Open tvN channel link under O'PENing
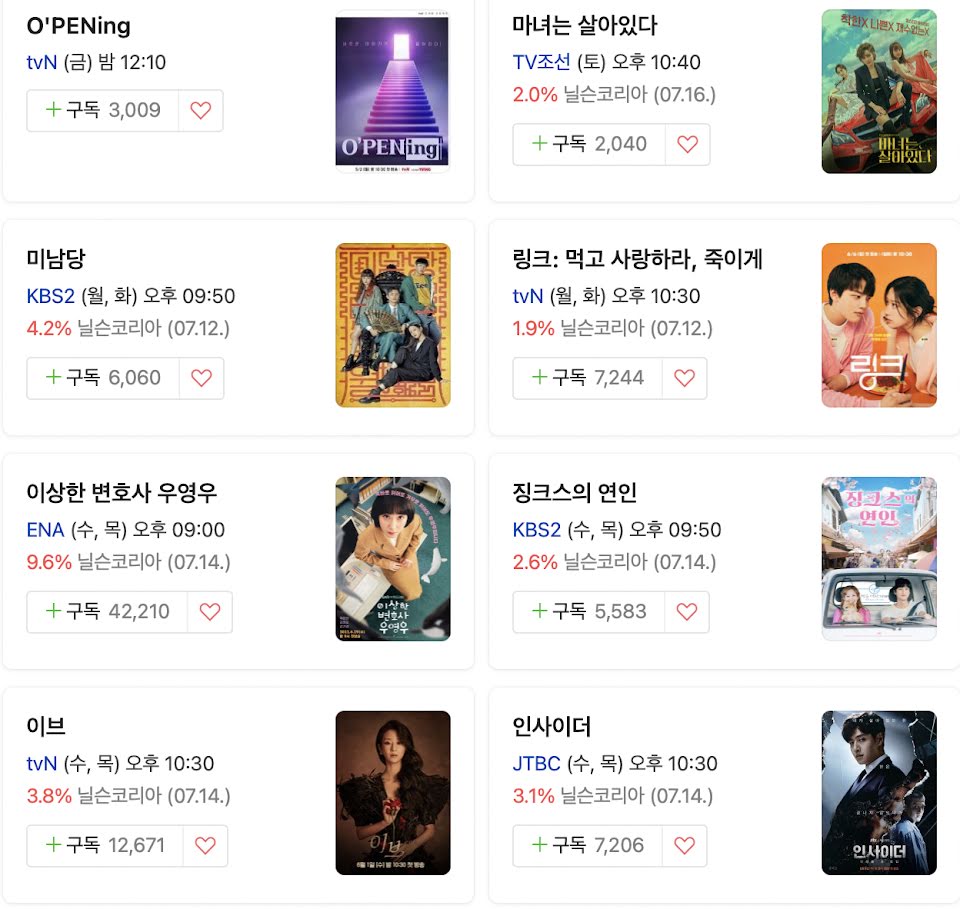 (42, 62)
